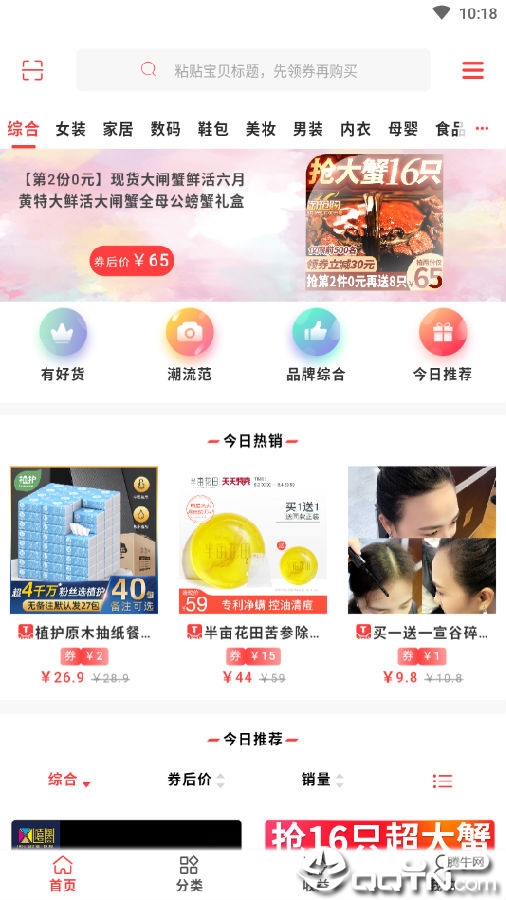View the 买一送一宣谷 product card

click(x=422, y=575)
